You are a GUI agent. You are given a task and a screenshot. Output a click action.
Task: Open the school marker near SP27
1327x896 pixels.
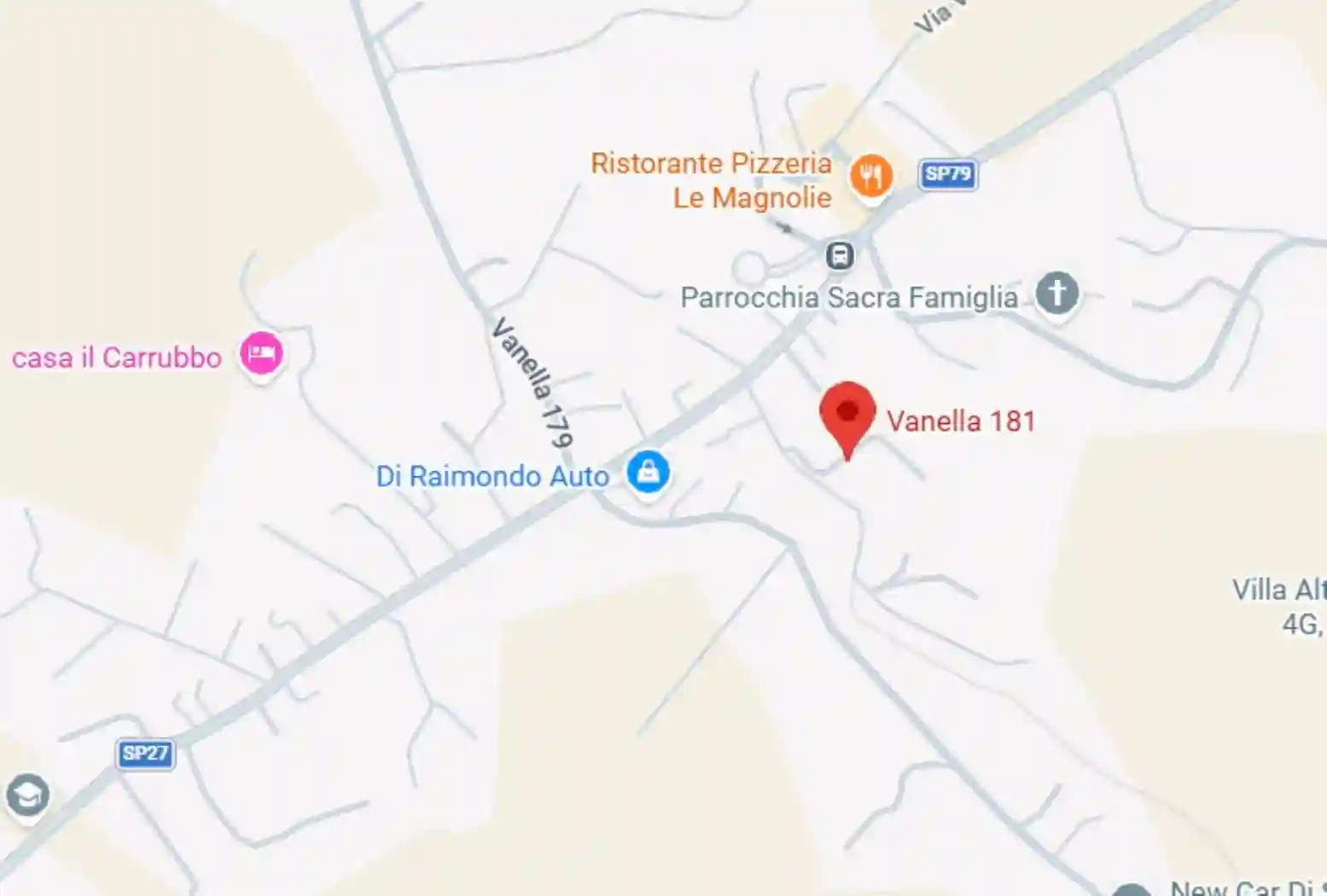click(27, 795)
